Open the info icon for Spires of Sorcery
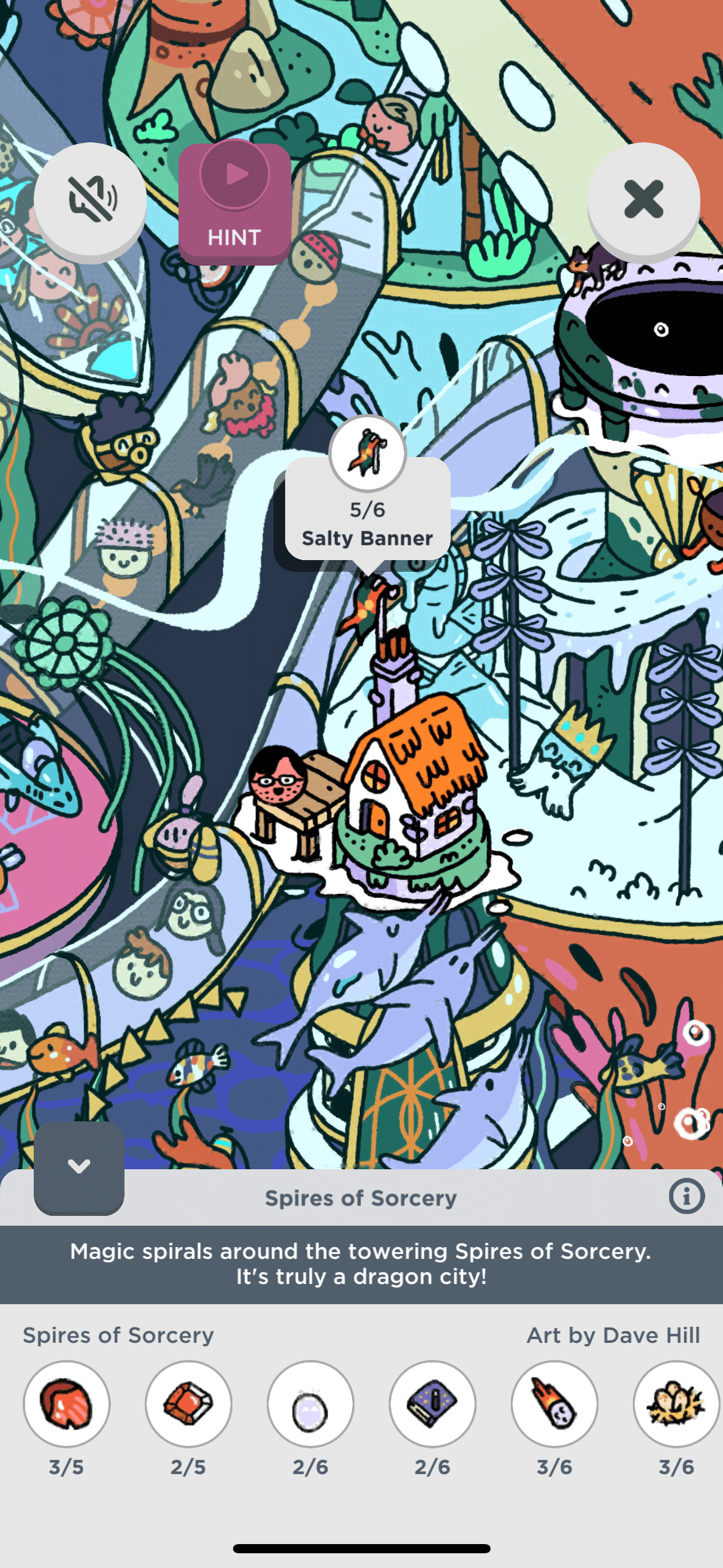The width and height of the screenshot is (723, 1568). click(686, 1196)
